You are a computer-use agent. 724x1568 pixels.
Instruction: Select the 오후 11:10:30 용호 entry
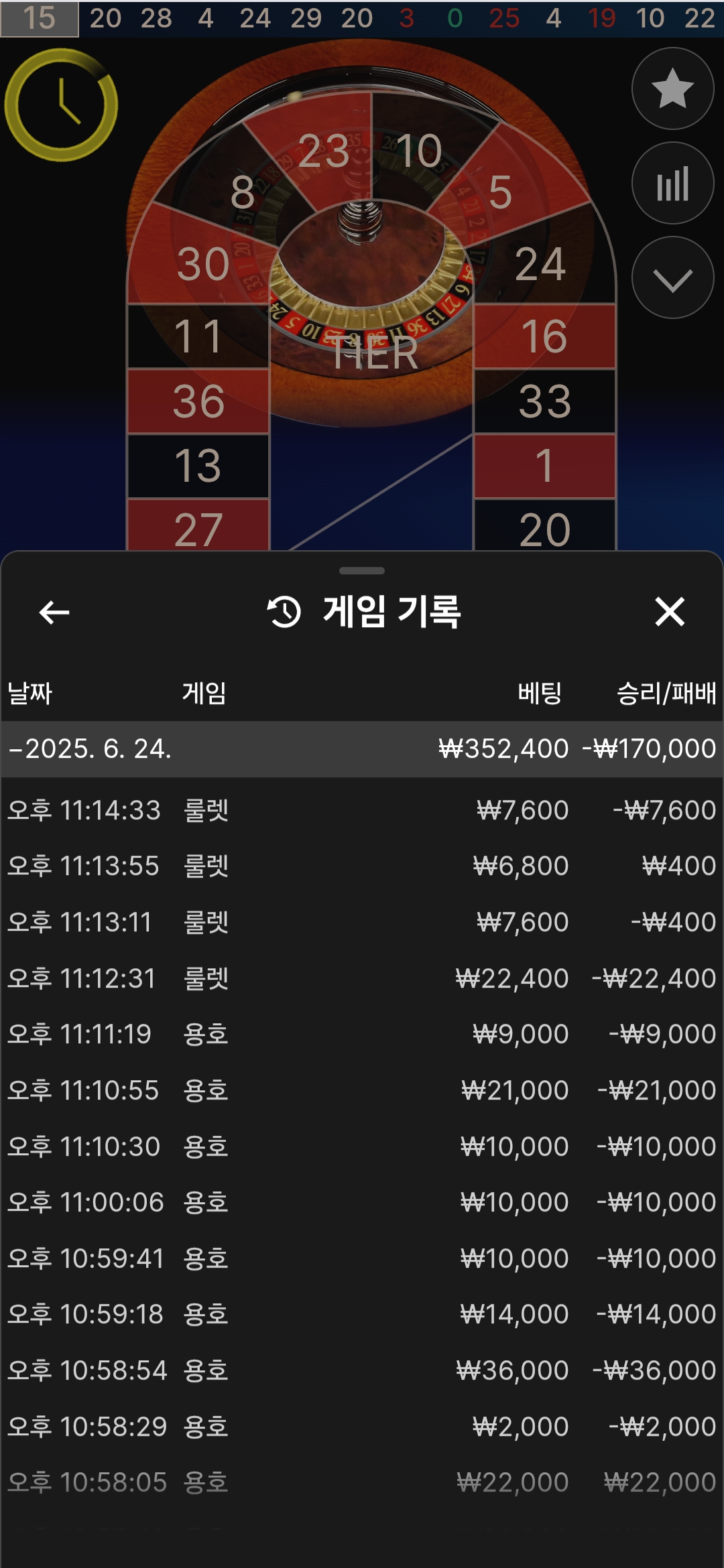362,1147
